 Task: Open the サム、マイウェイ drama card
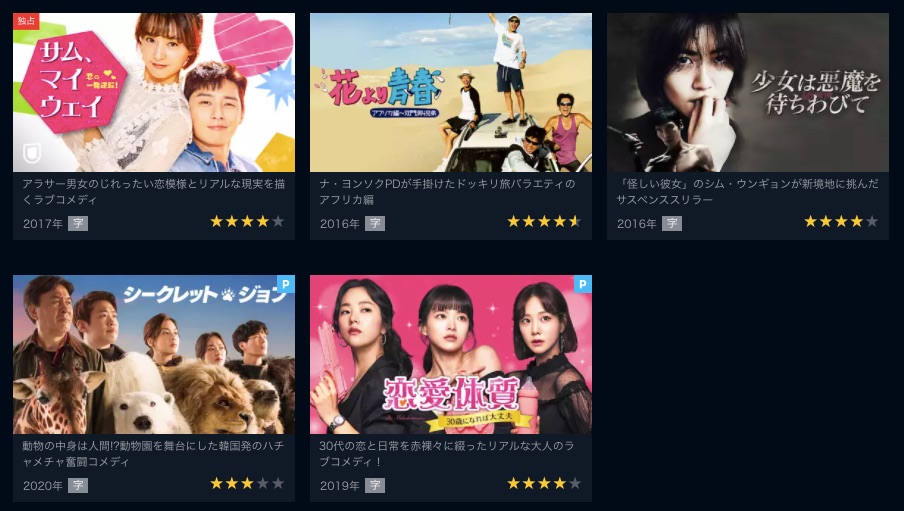(x=153, y=93)
